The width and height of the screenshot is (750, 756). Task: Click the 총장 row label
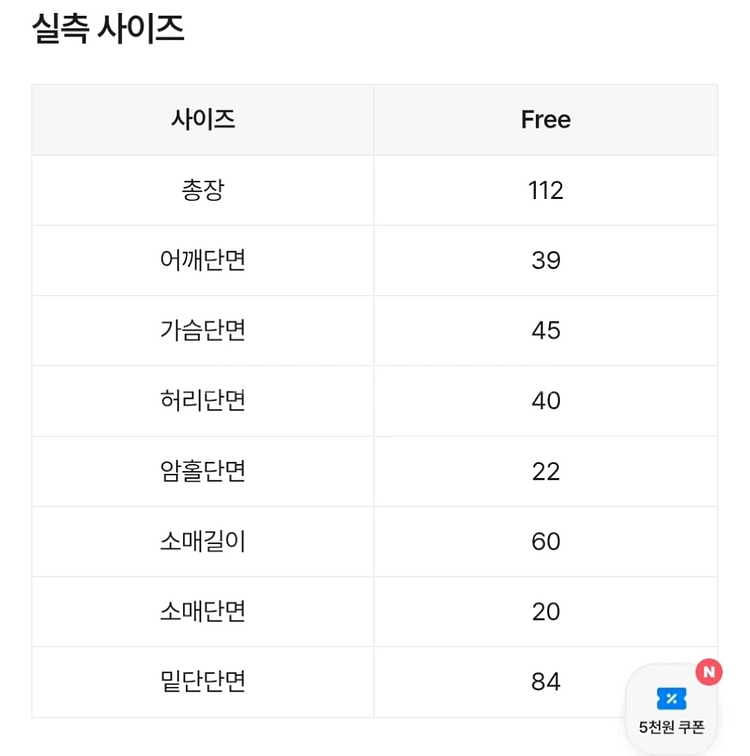[202, 190]
